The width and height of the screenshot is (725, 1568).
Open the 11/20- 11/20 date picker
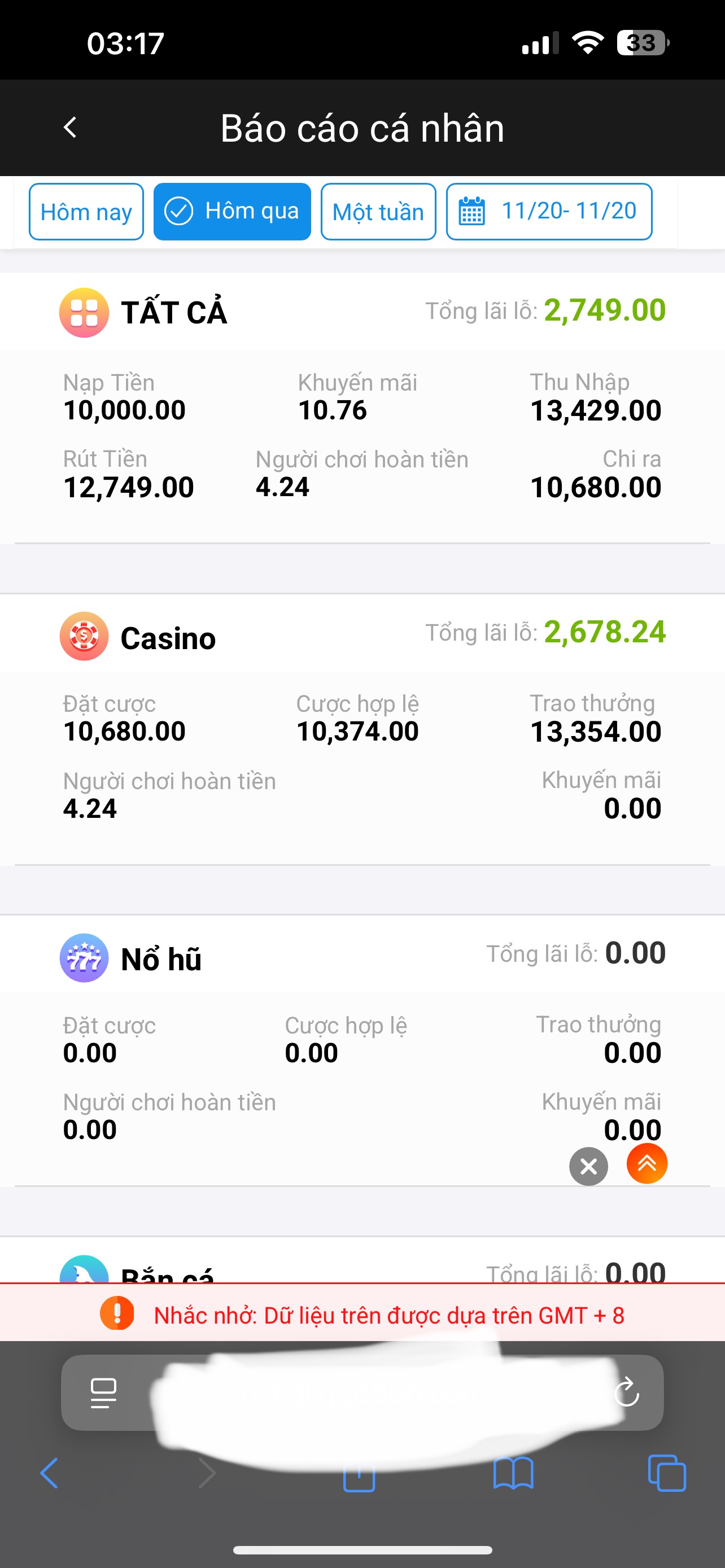click(549, 212)
